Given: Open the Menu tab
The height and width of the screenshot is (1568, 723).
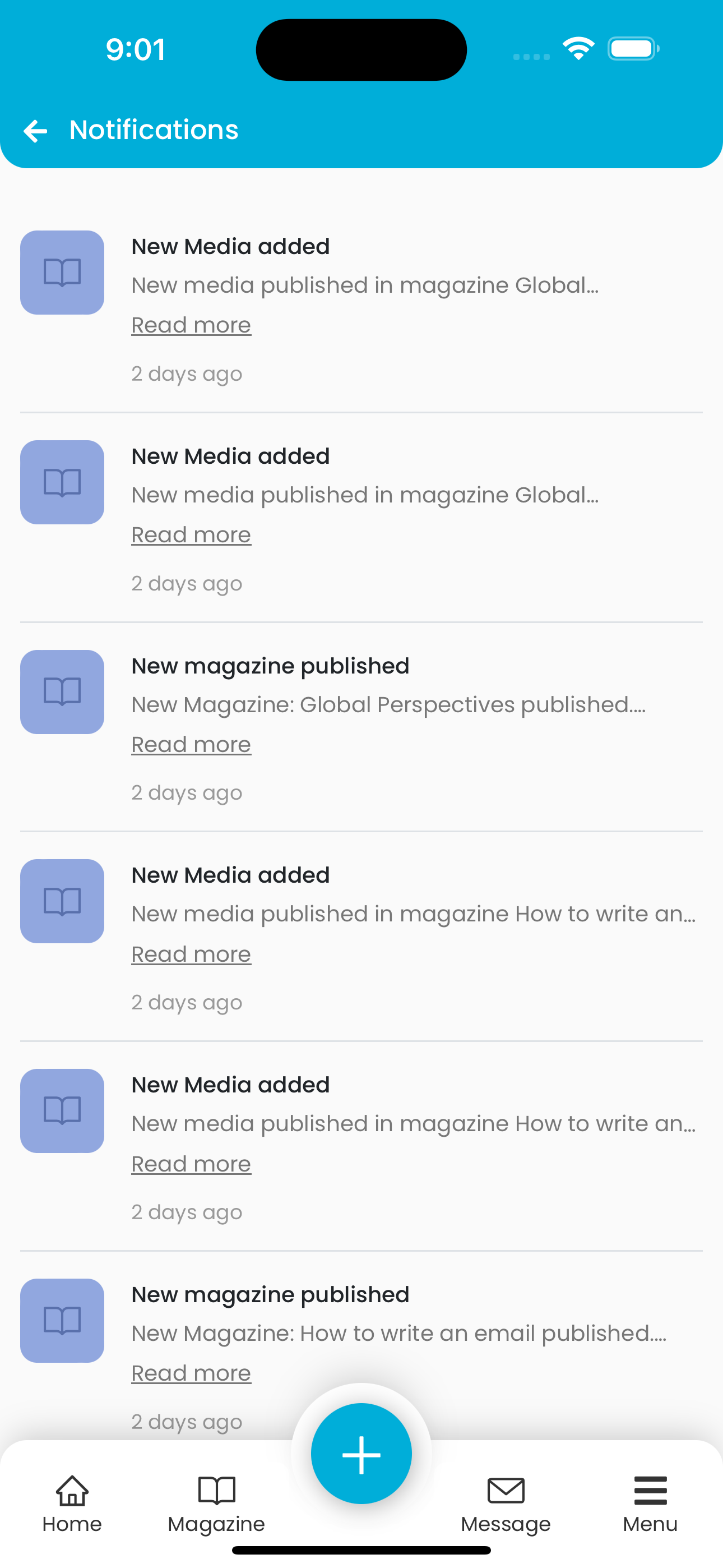Looking at the screenshot, I should point(650,1505).
